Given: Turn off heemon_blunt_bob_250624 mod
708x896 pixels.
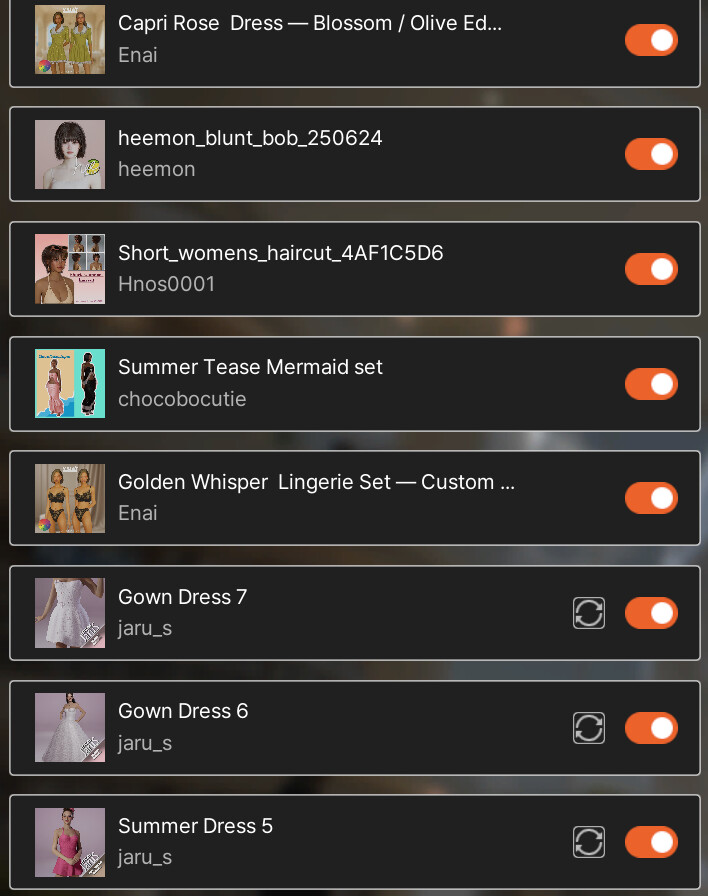Looking at the screenshot, I should [651, 154].
